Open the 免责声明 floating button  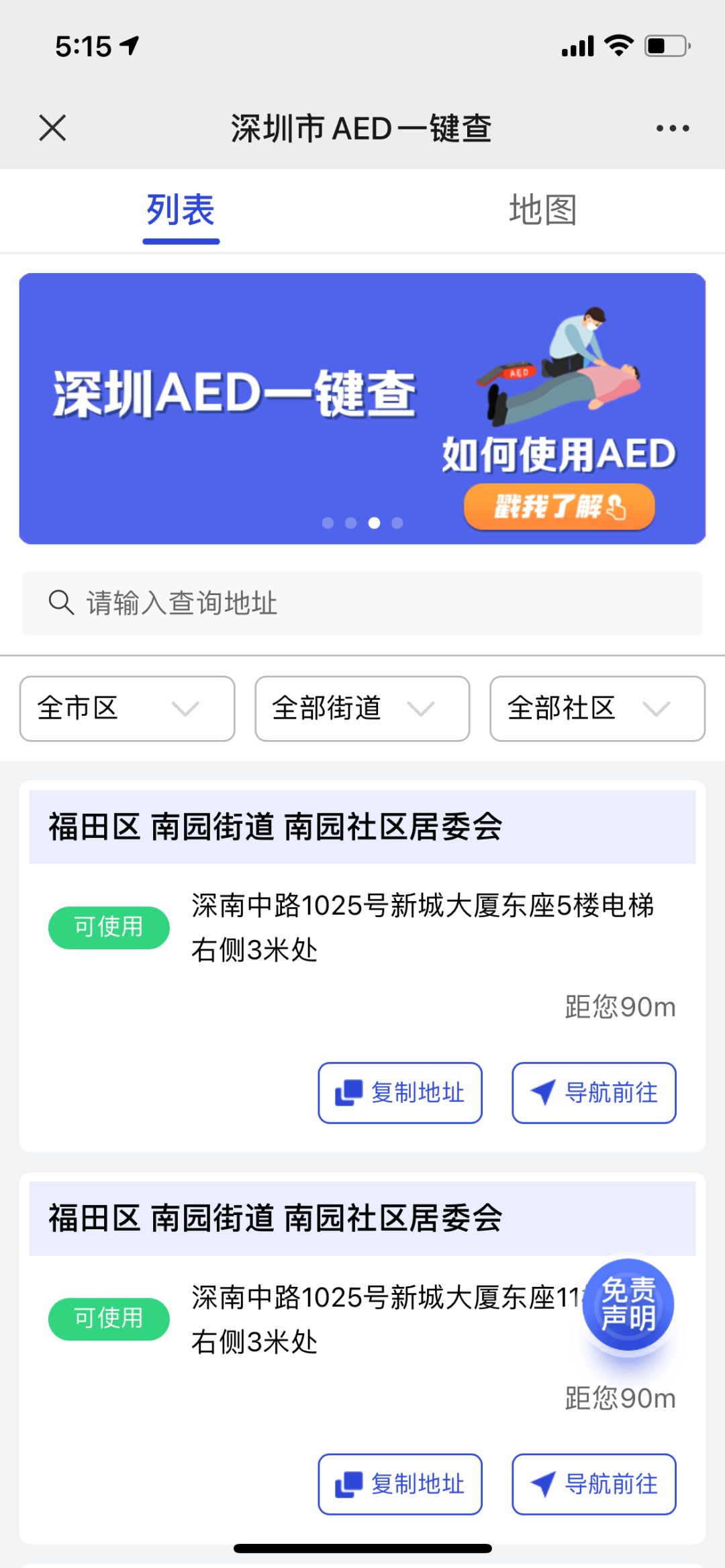(628, 1304)
